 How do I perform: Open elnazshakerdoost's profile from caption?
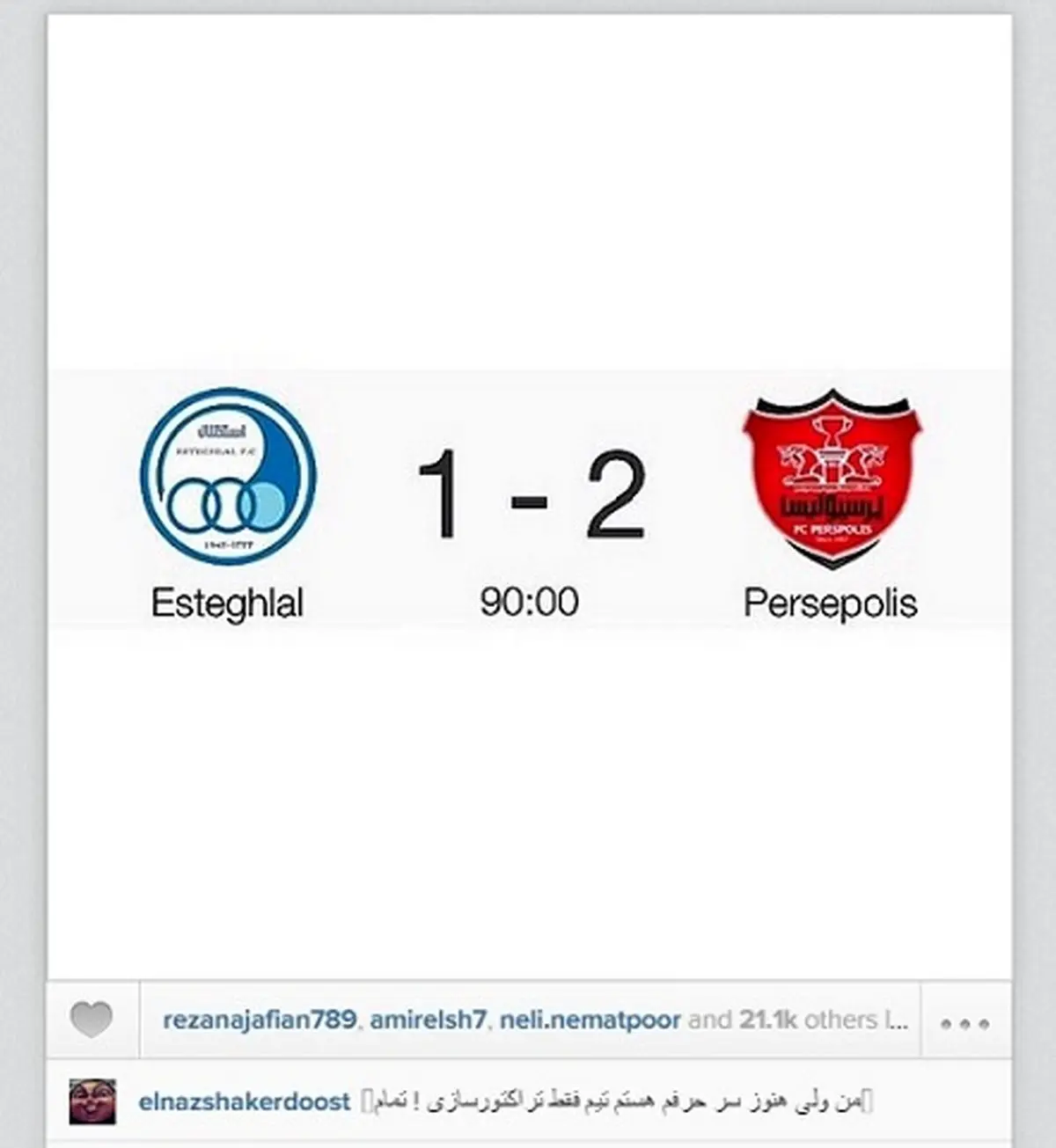[x=244, y=1101]
